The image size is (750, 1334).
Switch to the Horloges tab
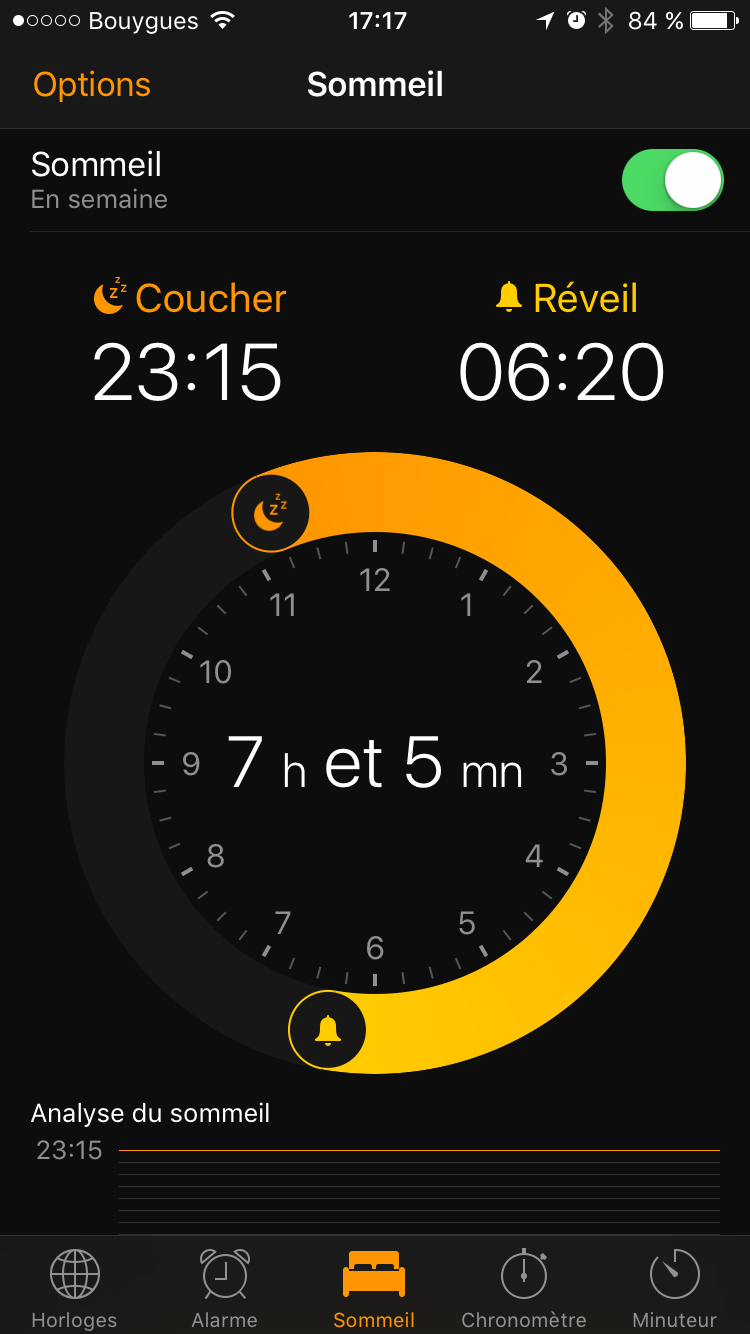[74, 1288]
